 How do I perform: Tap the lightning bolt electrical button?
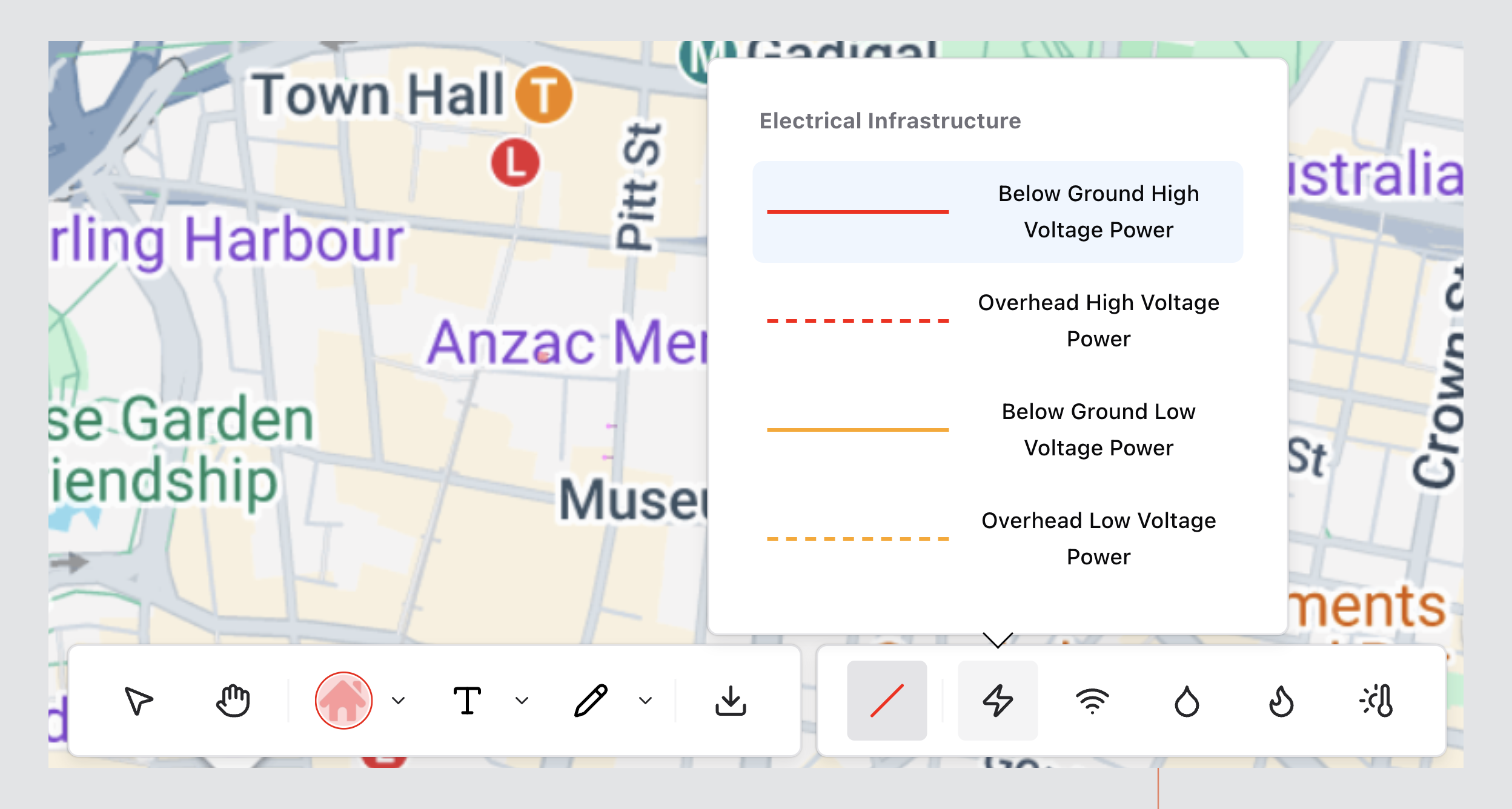tap(998, 701)
